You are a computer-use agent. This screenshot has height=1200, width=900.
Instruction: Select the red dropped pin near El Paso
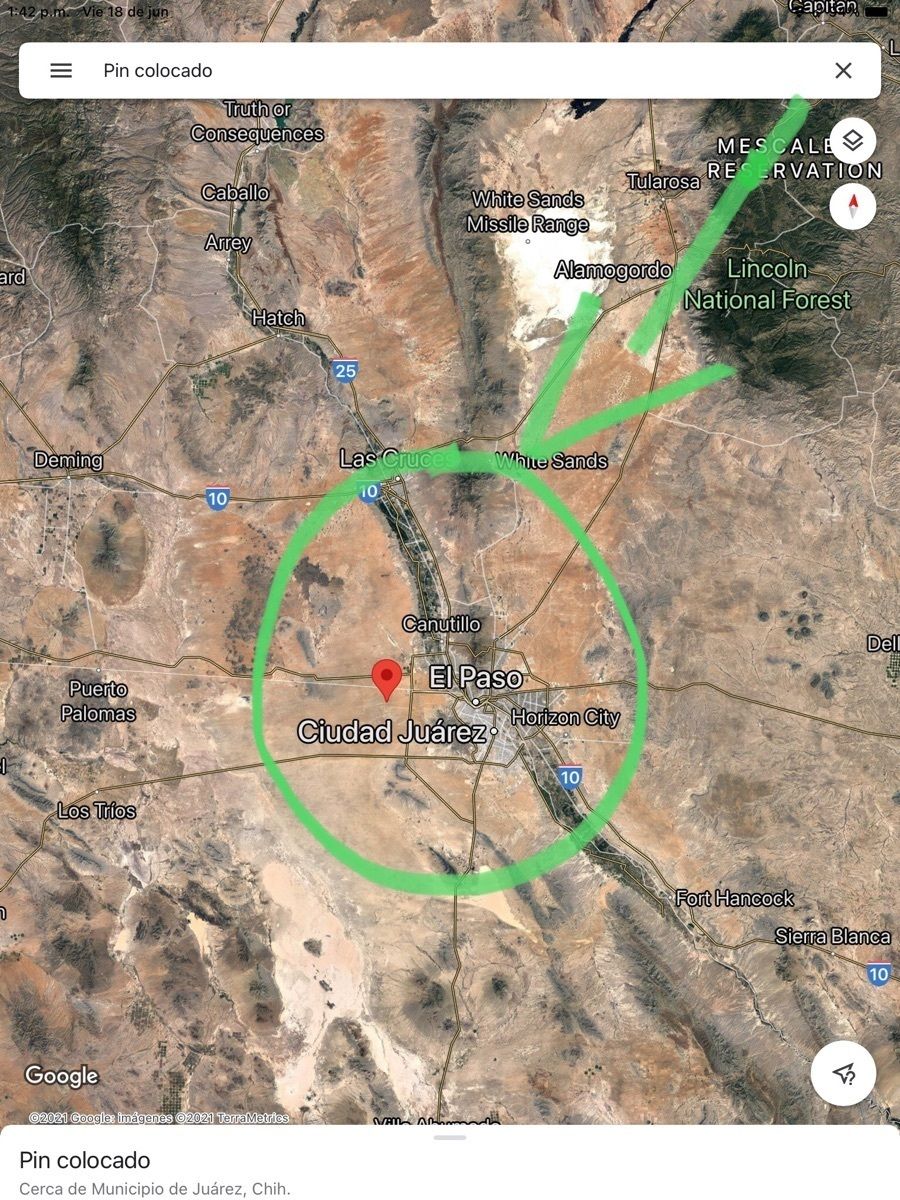(387, 680)
